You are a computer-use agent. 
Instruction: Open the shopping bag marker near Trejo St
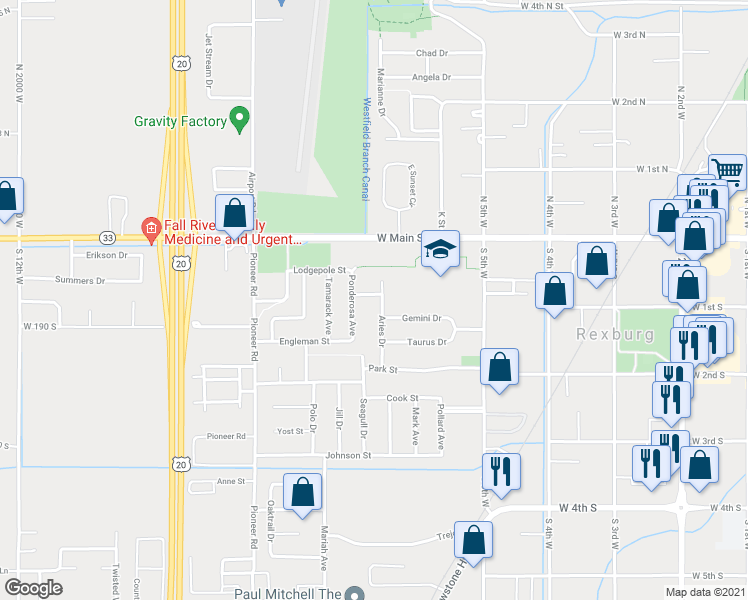point(473,543)
